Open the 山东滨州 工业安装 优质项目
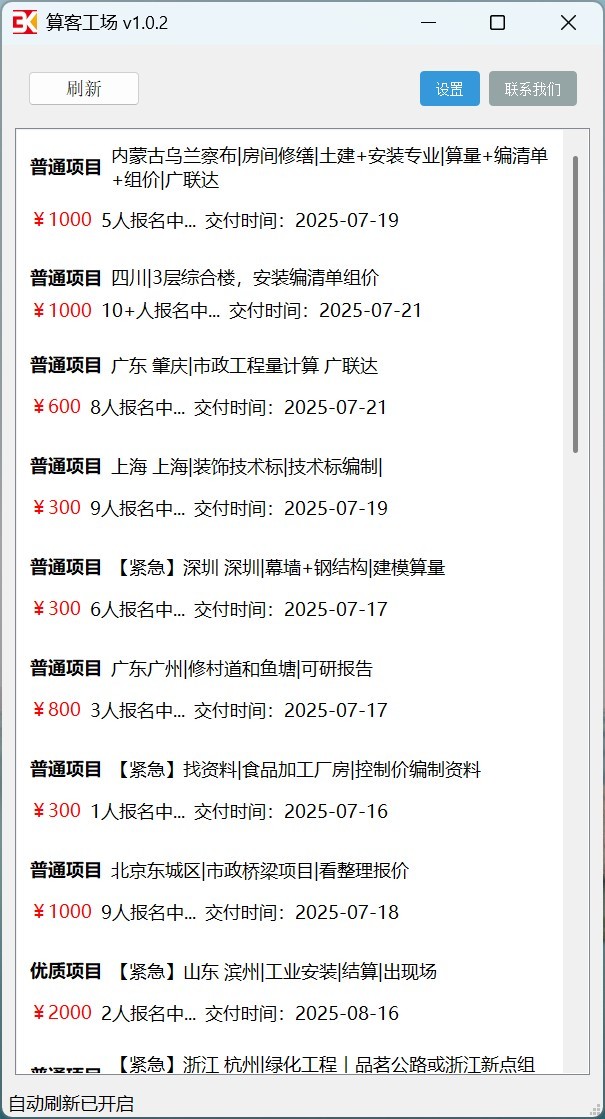The width and height of the screenshot is (605, 1119). [274, 972]
